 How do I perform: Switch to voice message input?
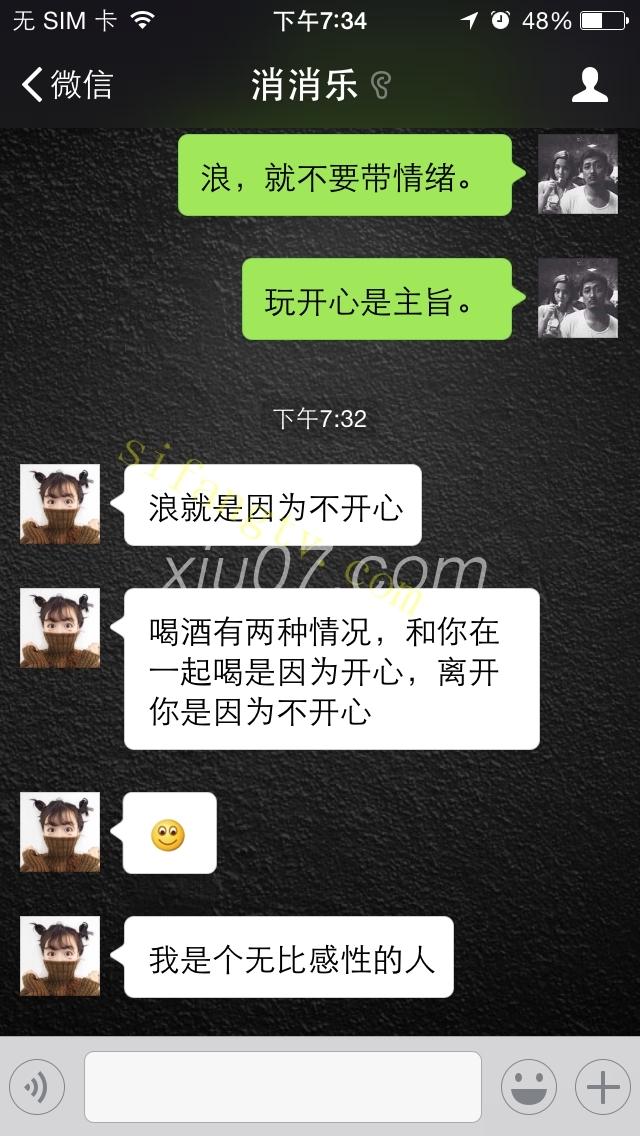(37, 1087)
